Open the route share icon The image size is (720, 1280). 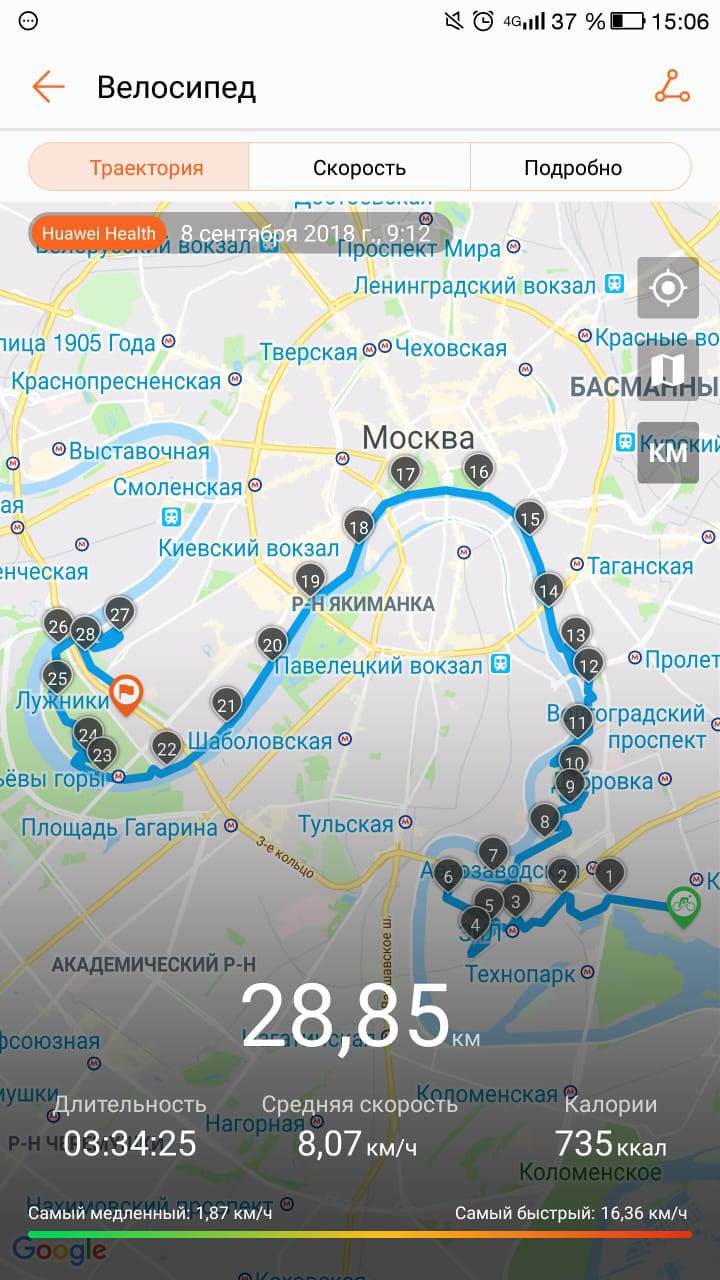tap(672, 87)
